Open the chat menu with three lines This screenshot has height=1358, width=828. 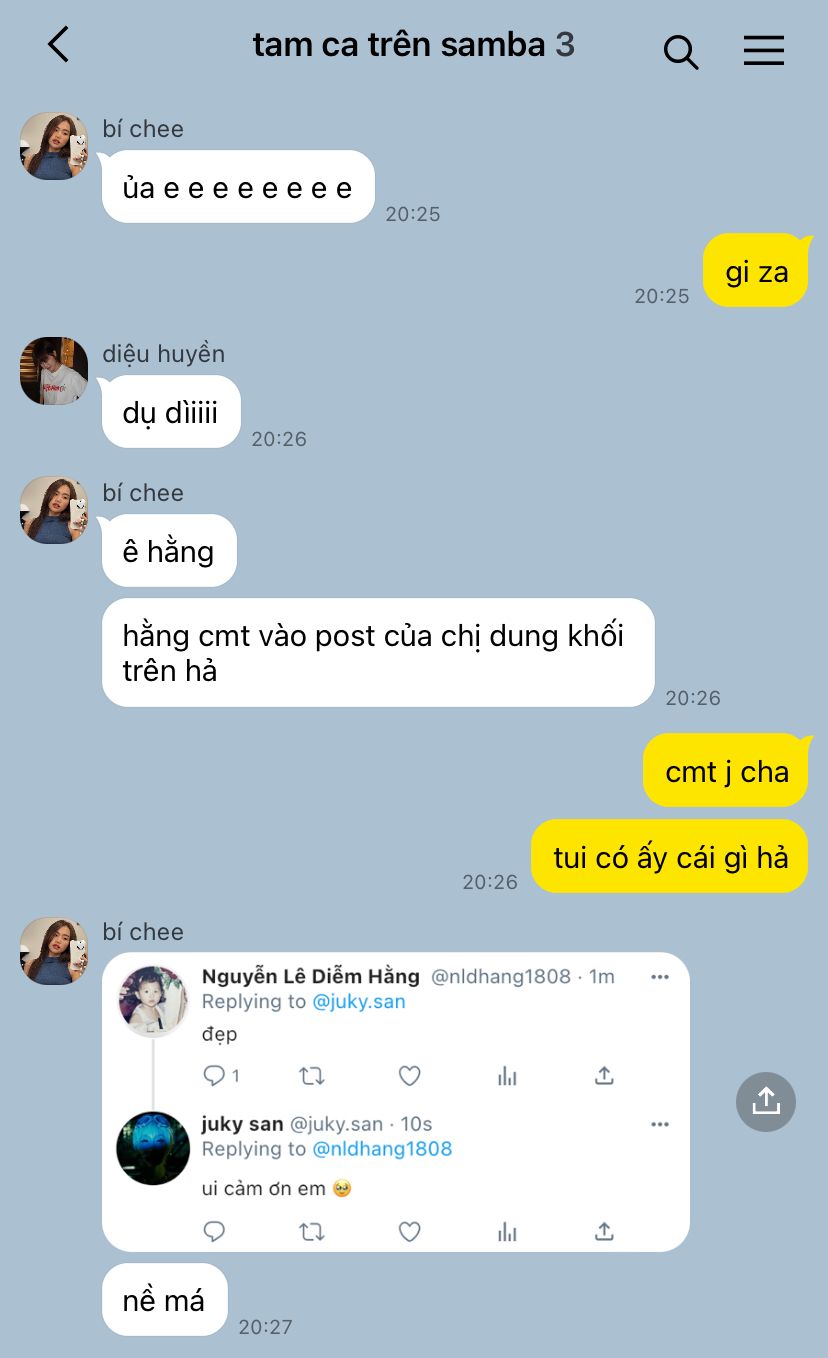(x=763, y=50)
